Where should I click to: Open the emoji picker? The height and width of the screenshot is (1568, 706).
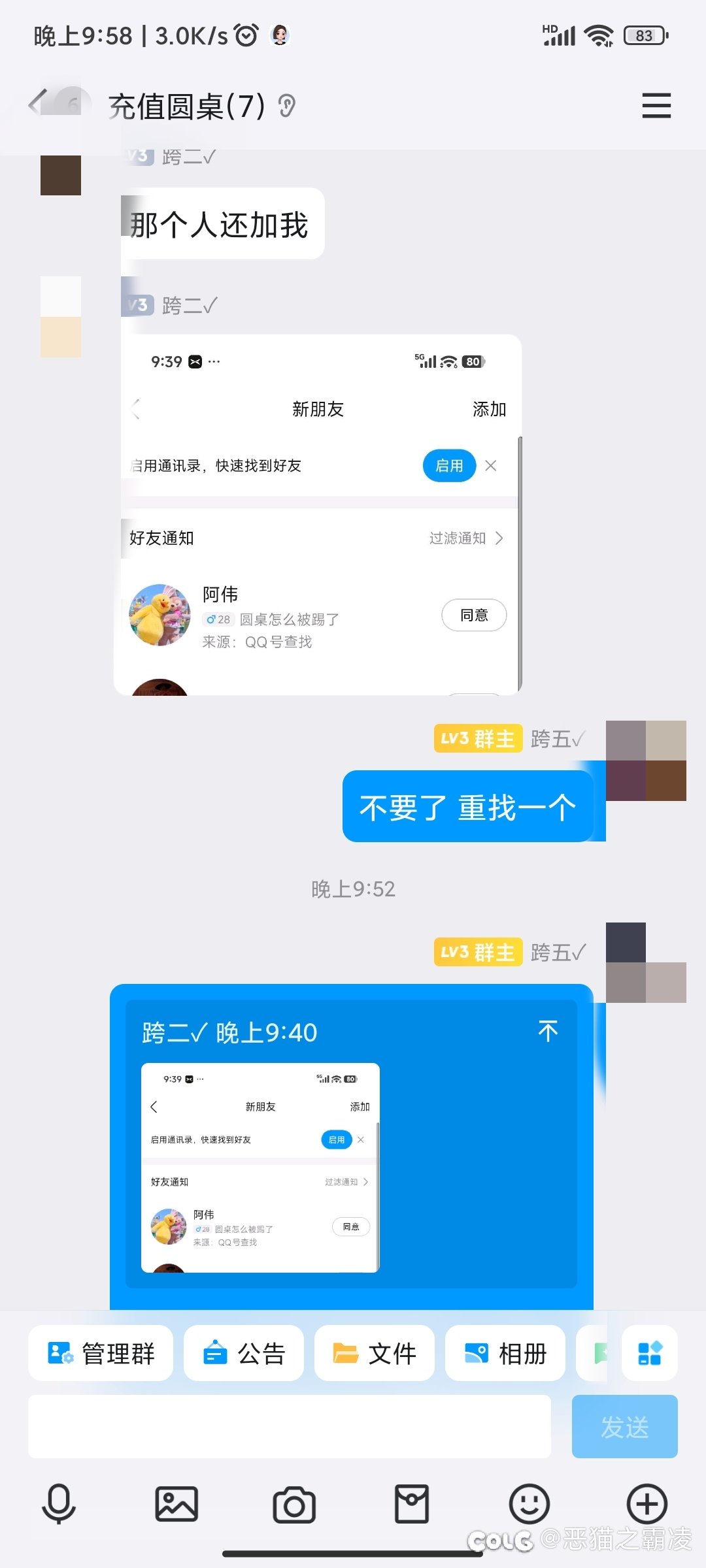click(x=529, y=1504)
